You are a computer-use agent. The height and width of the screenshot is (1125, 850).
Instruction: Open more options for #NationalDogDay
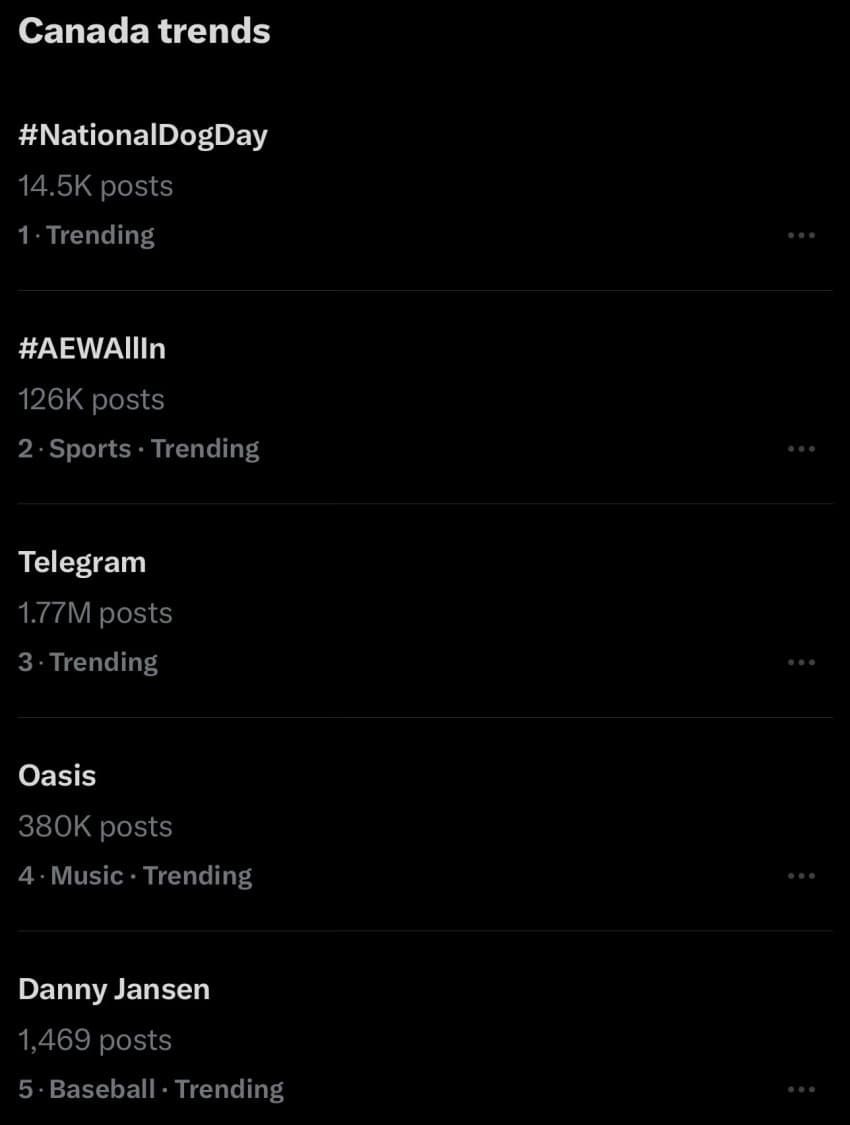pyautogui.click(x=801, y=236)
